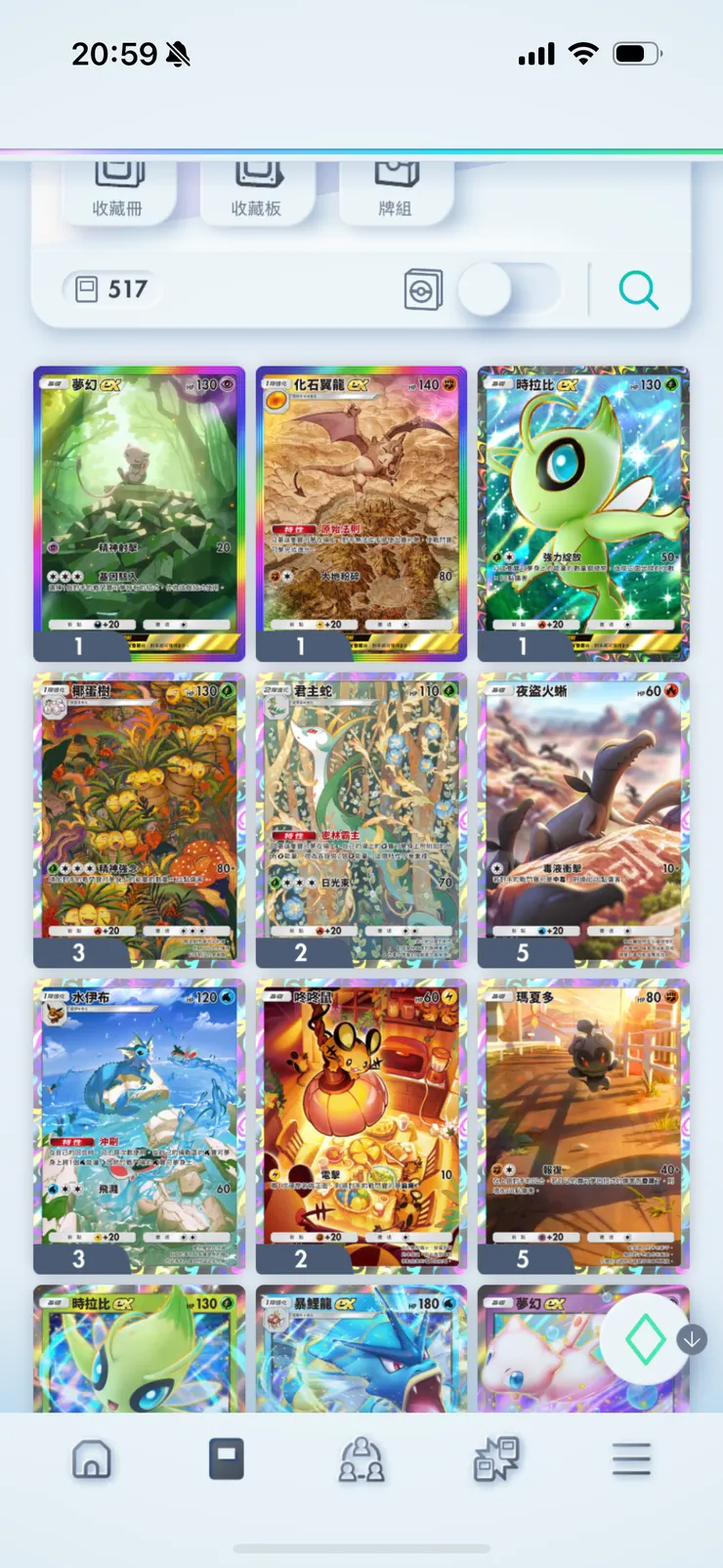Open the social community tab
Viewport: 723px width, 1568px height.
(x=361, y=1459)
